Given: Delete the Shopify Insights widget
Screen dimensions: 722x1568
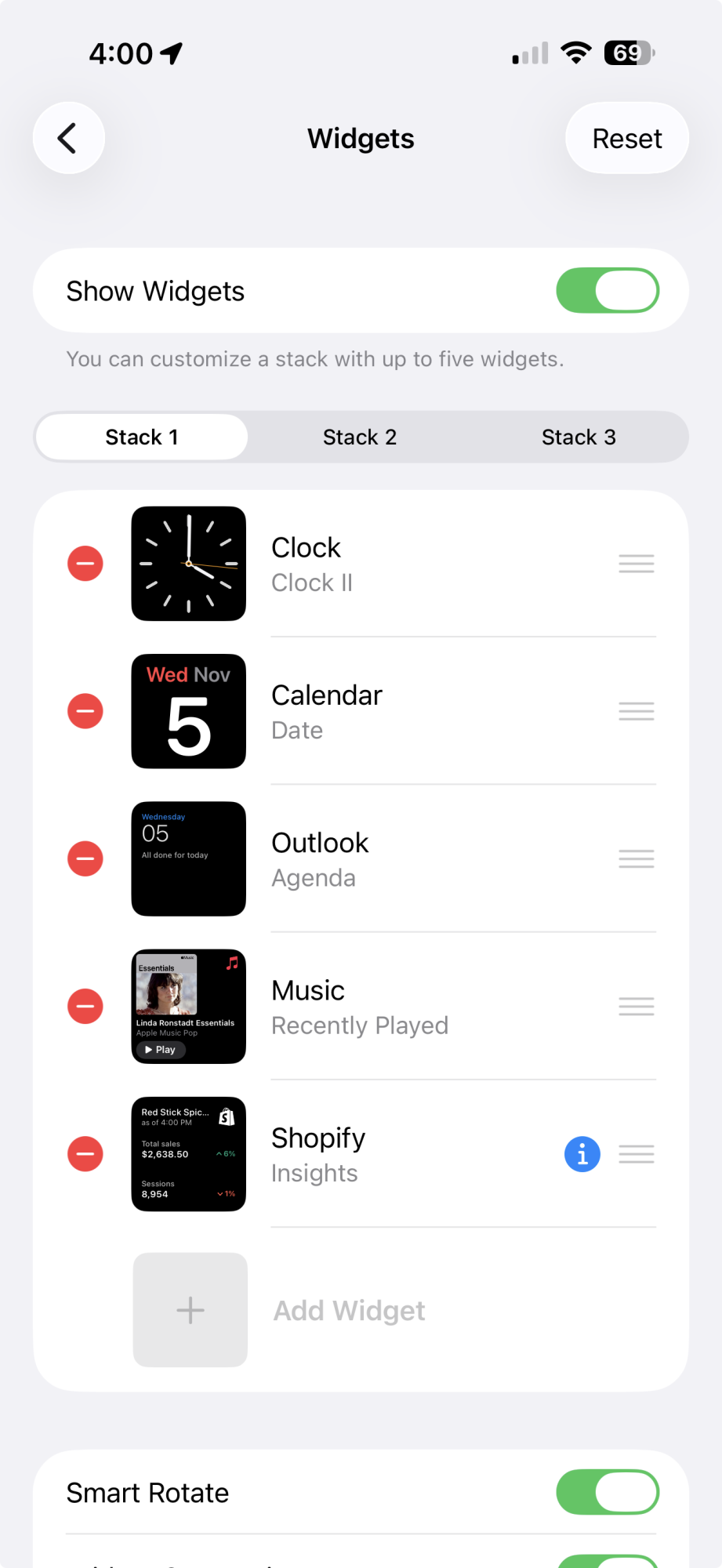Looking at the screenshot, I should click(x=85, y=1154).
